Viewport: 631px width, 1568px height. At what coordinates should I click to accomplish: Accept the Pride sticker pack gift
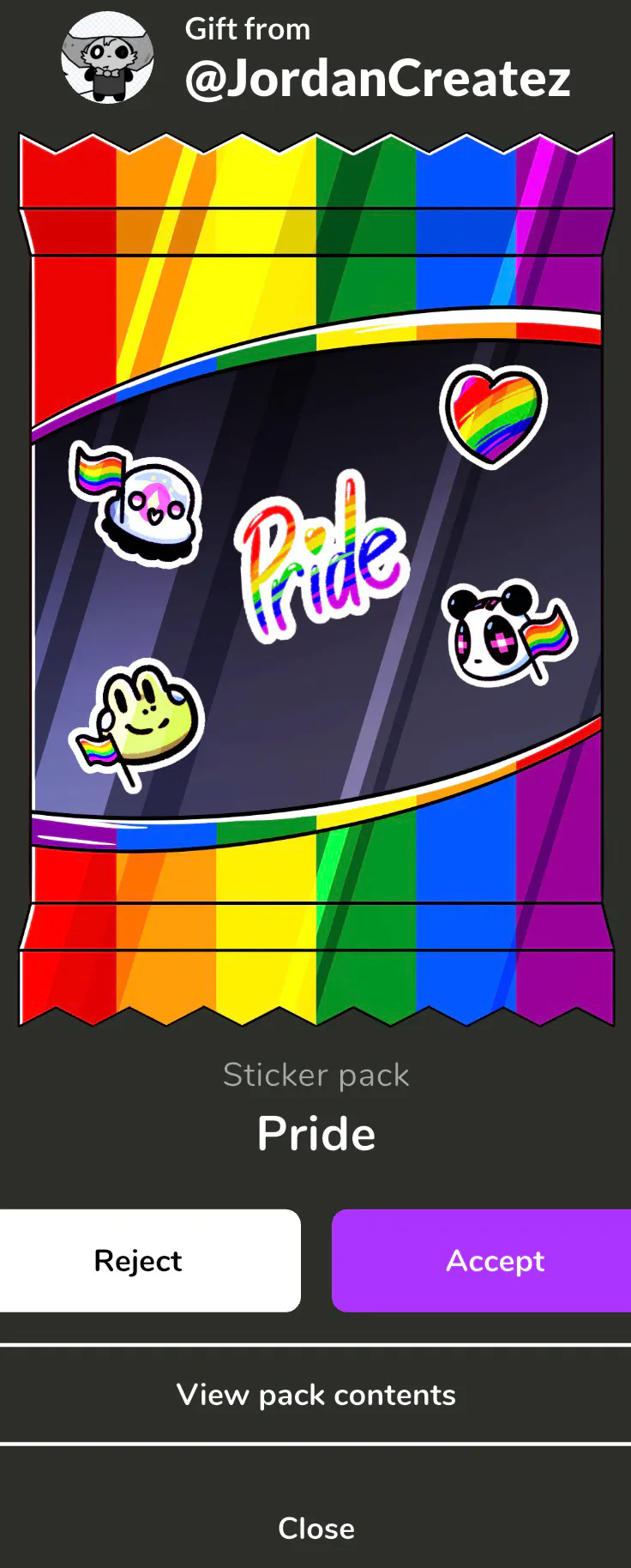[x=493, y=1260]
